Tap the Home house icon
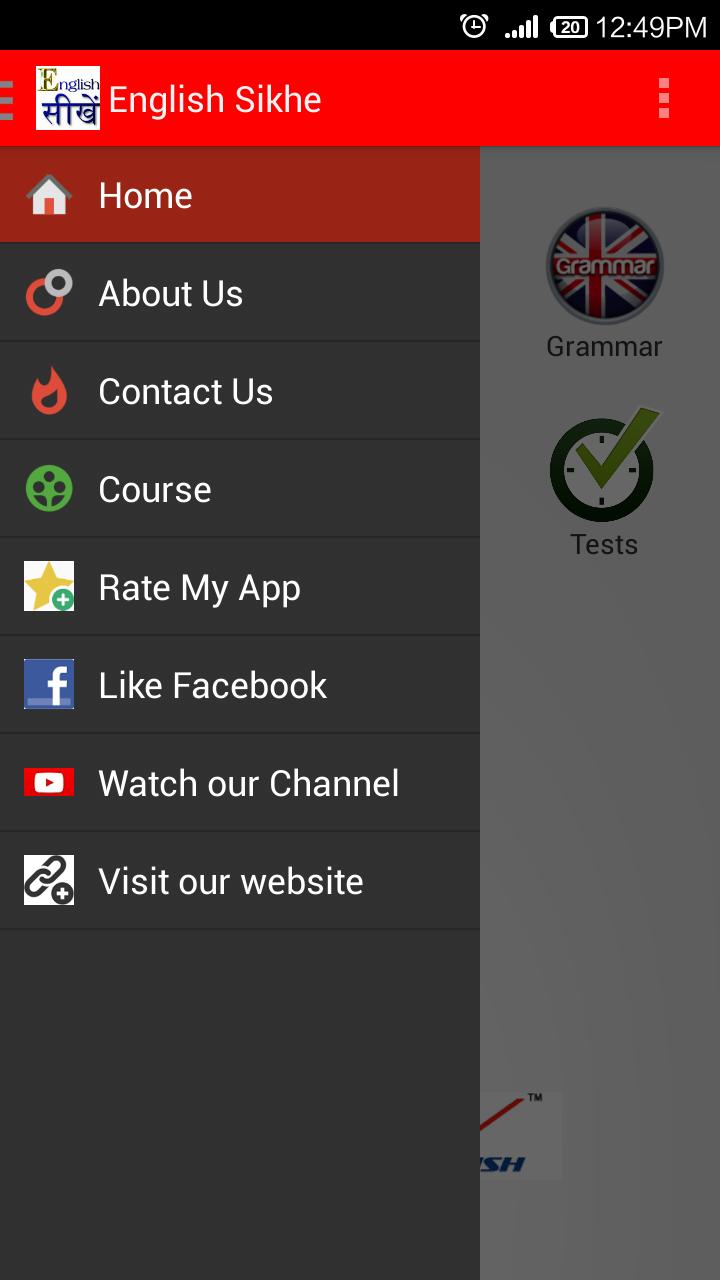 [47, 195]
